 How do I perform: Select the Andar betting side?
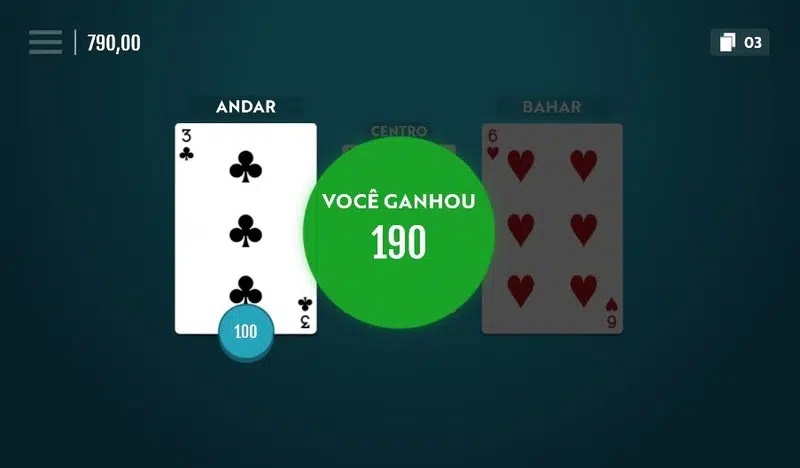point(245,106)
